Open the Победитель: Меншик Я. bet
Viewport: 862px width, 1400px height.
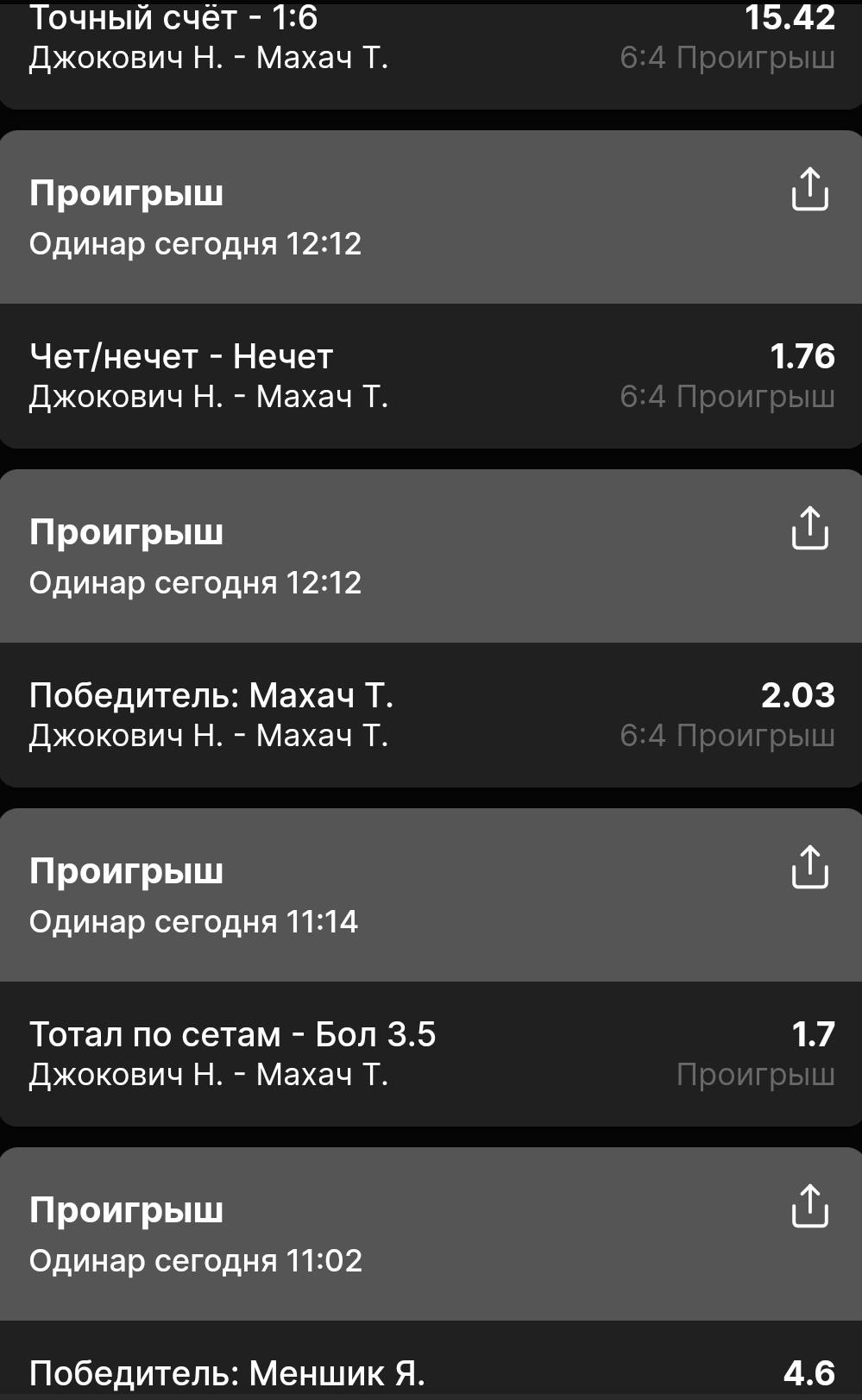tap(431, 1360)
